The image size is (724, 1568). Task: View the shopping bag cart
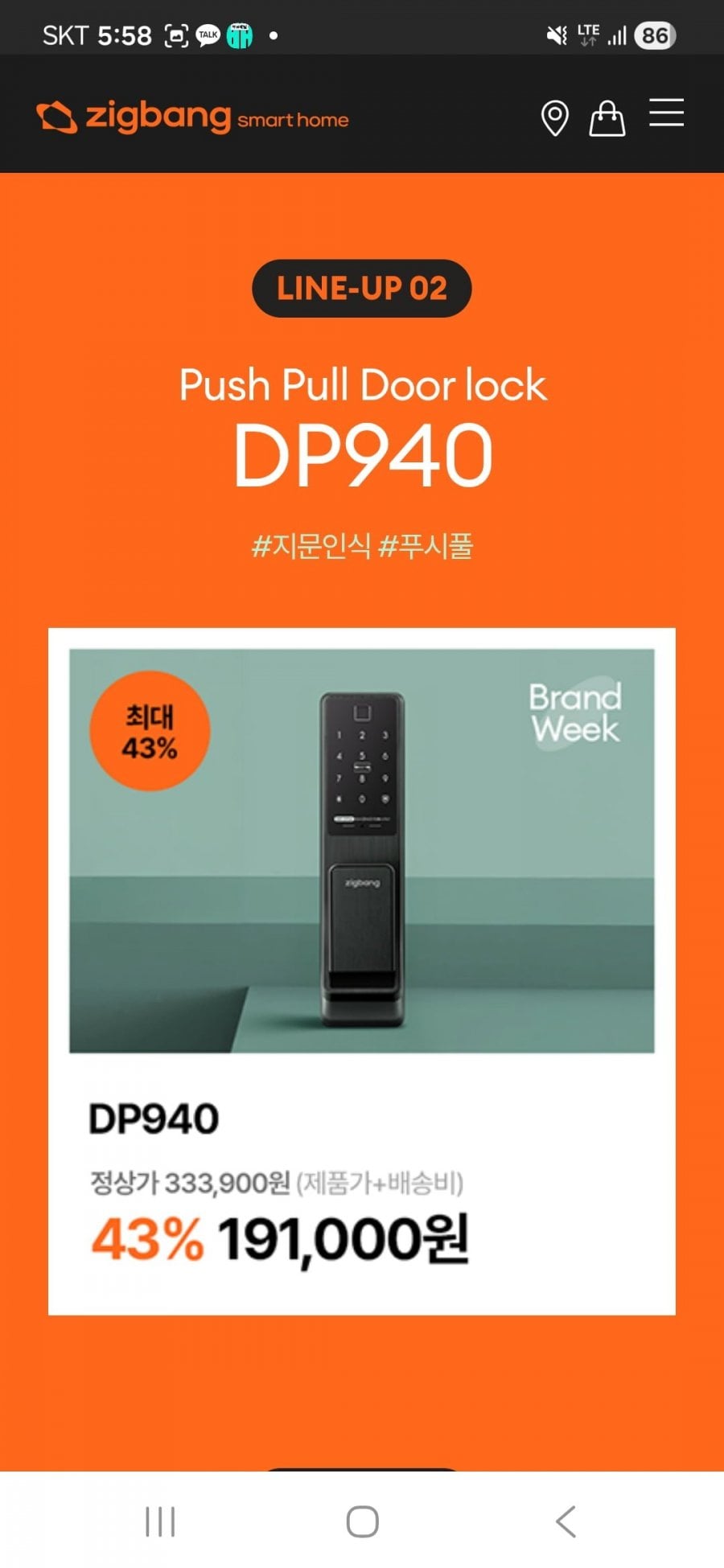(607, 118)
